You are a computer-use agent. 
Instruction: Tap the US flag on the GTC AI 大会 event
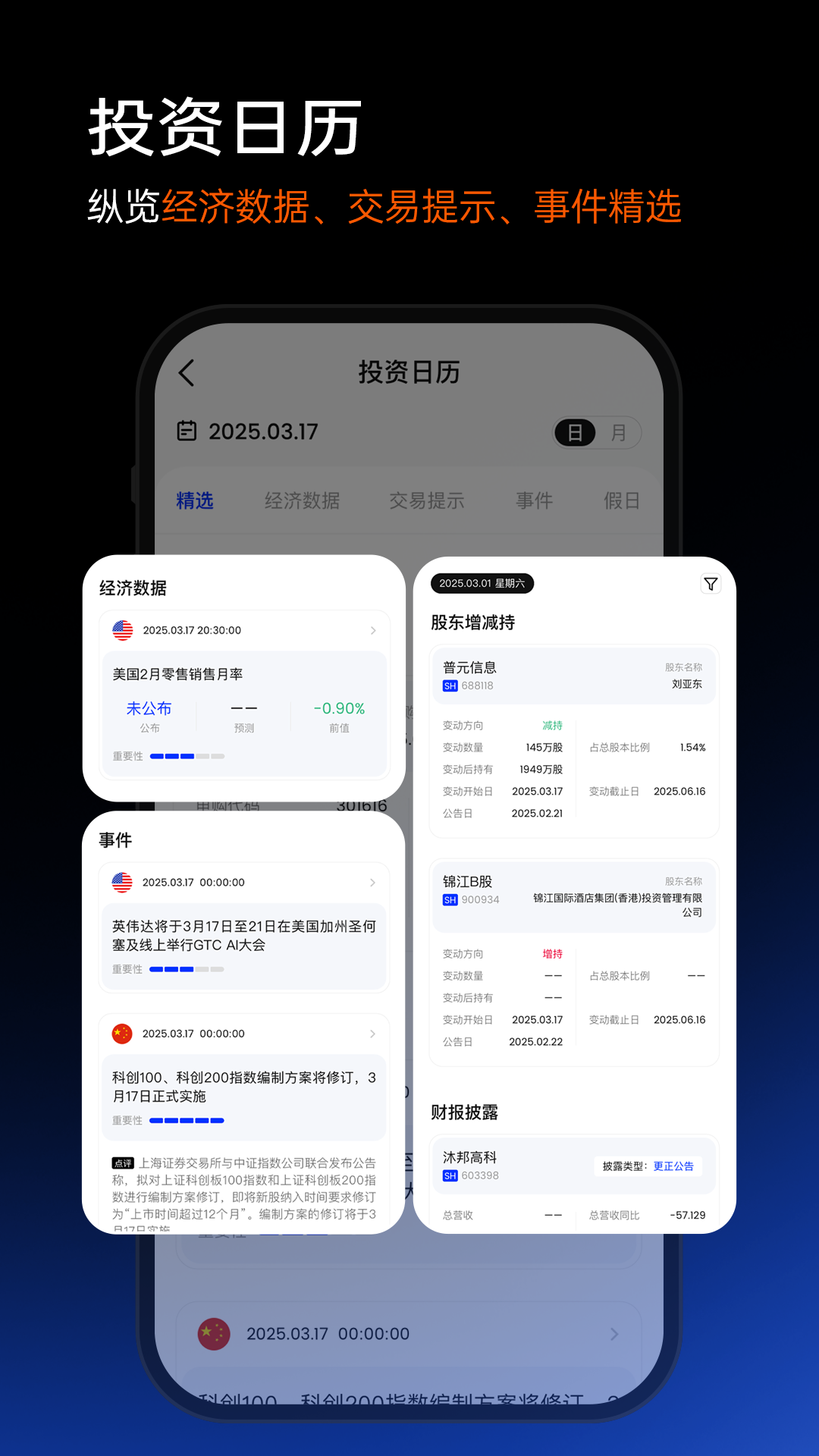[122, 881]
